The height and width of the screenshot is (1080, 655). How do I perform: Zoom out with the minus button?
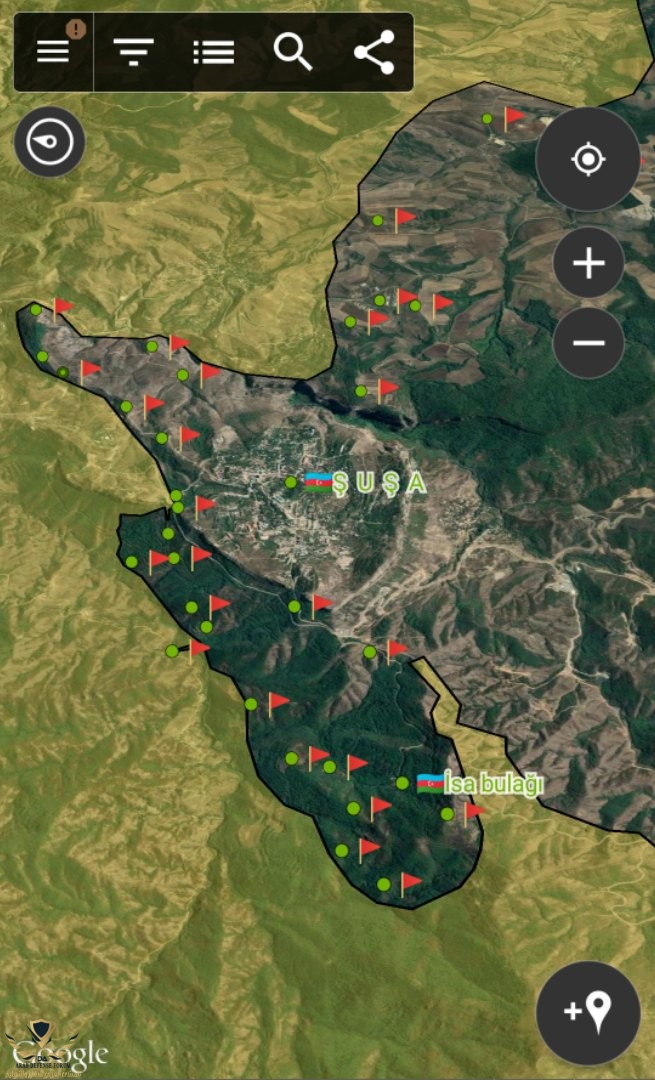589,343
